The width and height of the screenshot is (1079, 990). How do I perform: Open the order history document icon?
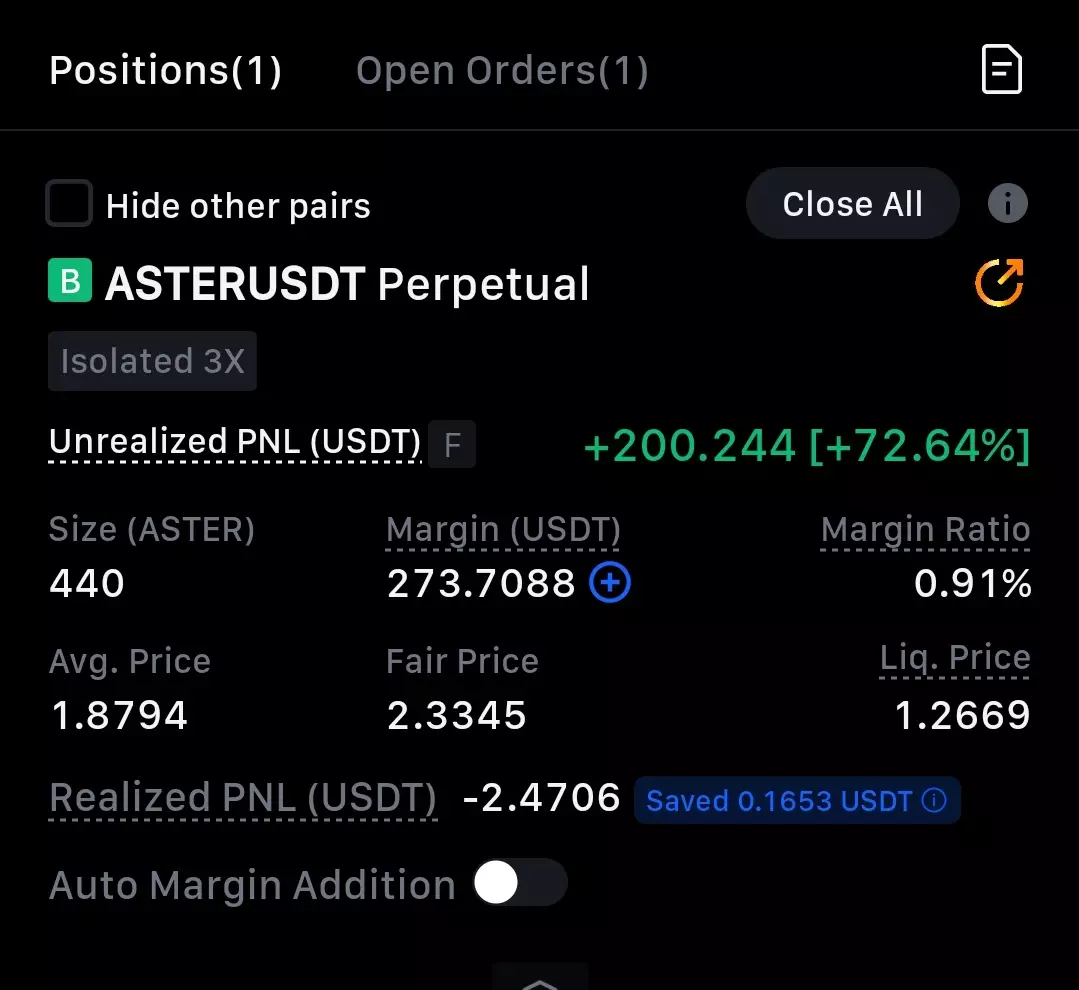1001,71
